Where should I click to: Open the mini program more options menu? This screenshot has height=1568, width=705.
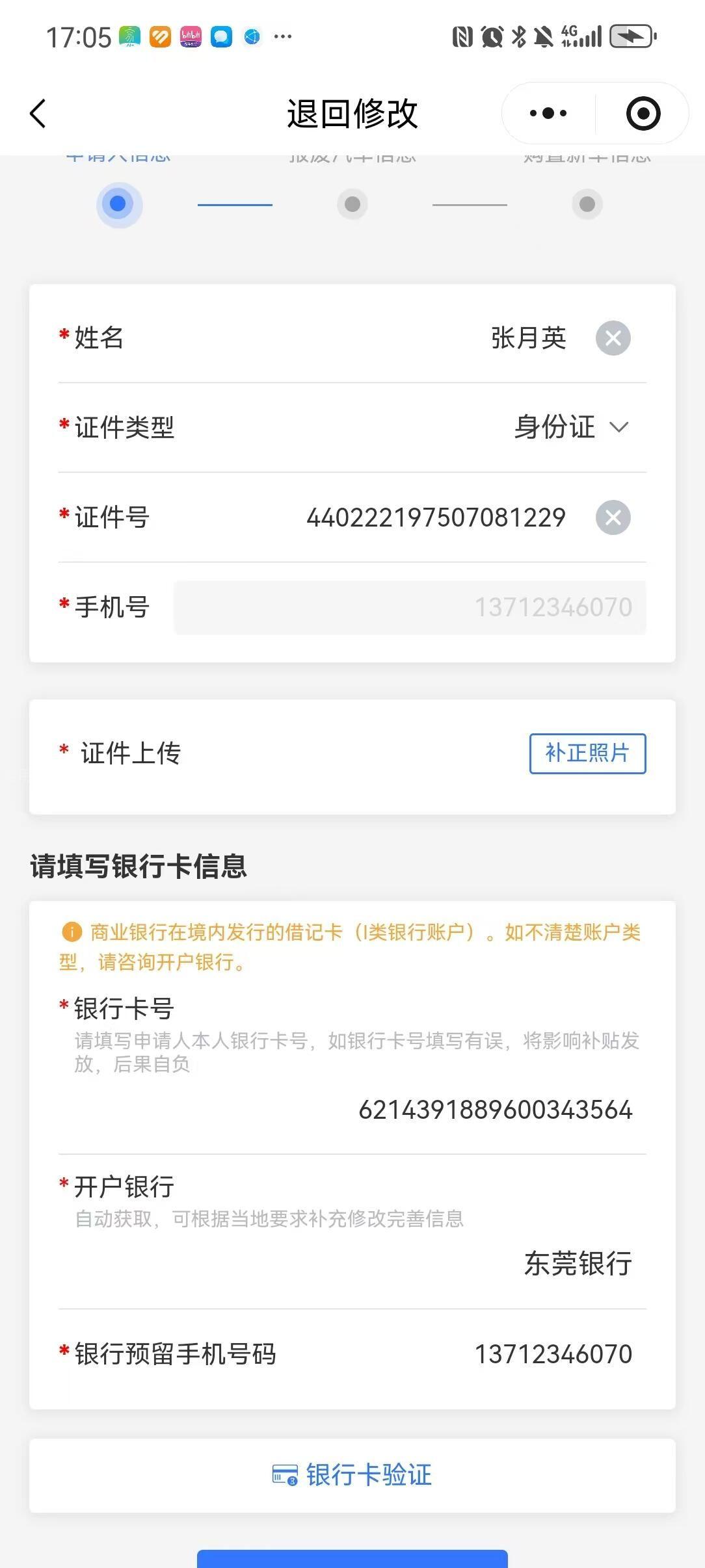pos(548,114)
